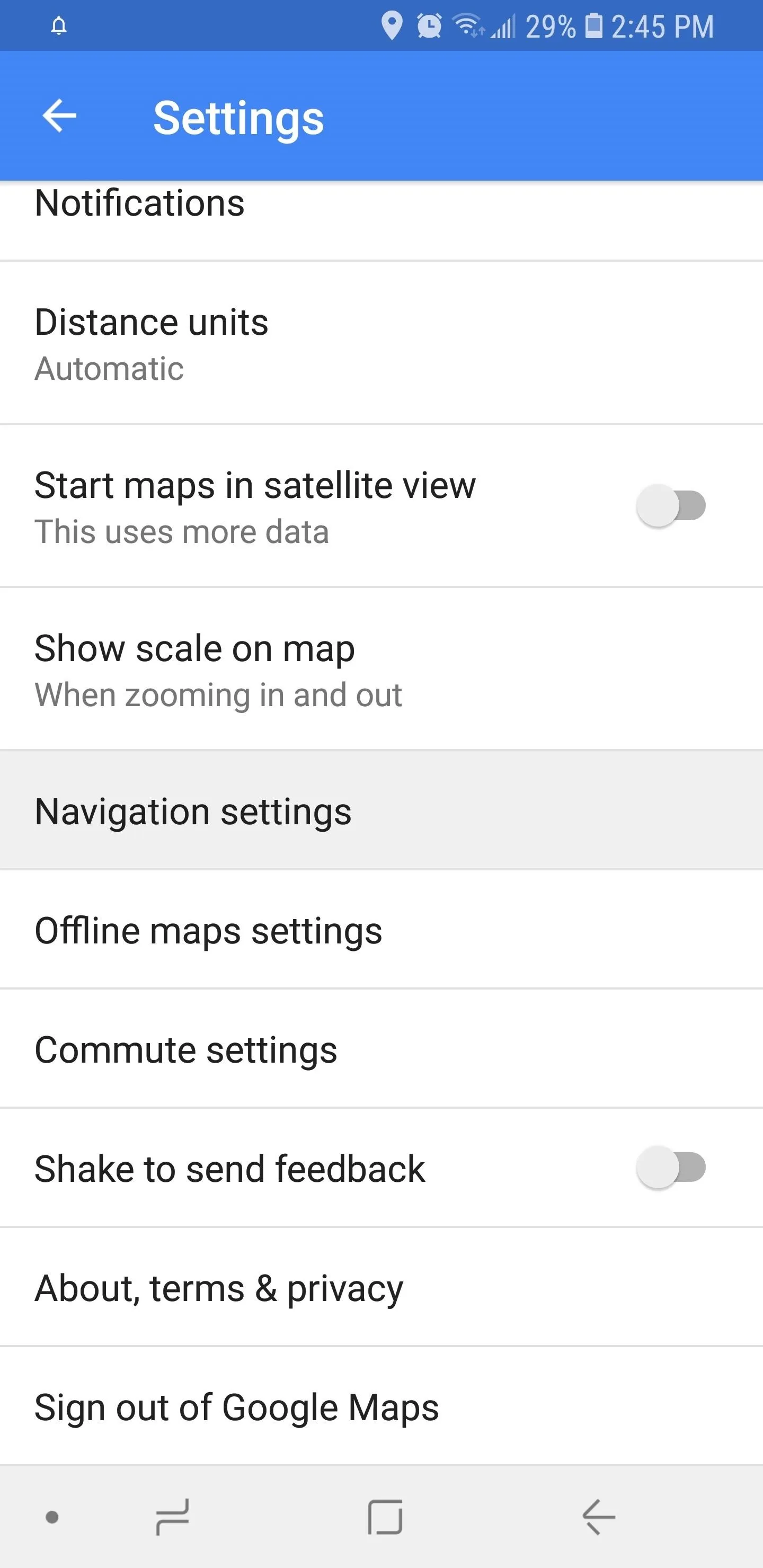
Task: Open Commute settings
Action: [381, 1049]
